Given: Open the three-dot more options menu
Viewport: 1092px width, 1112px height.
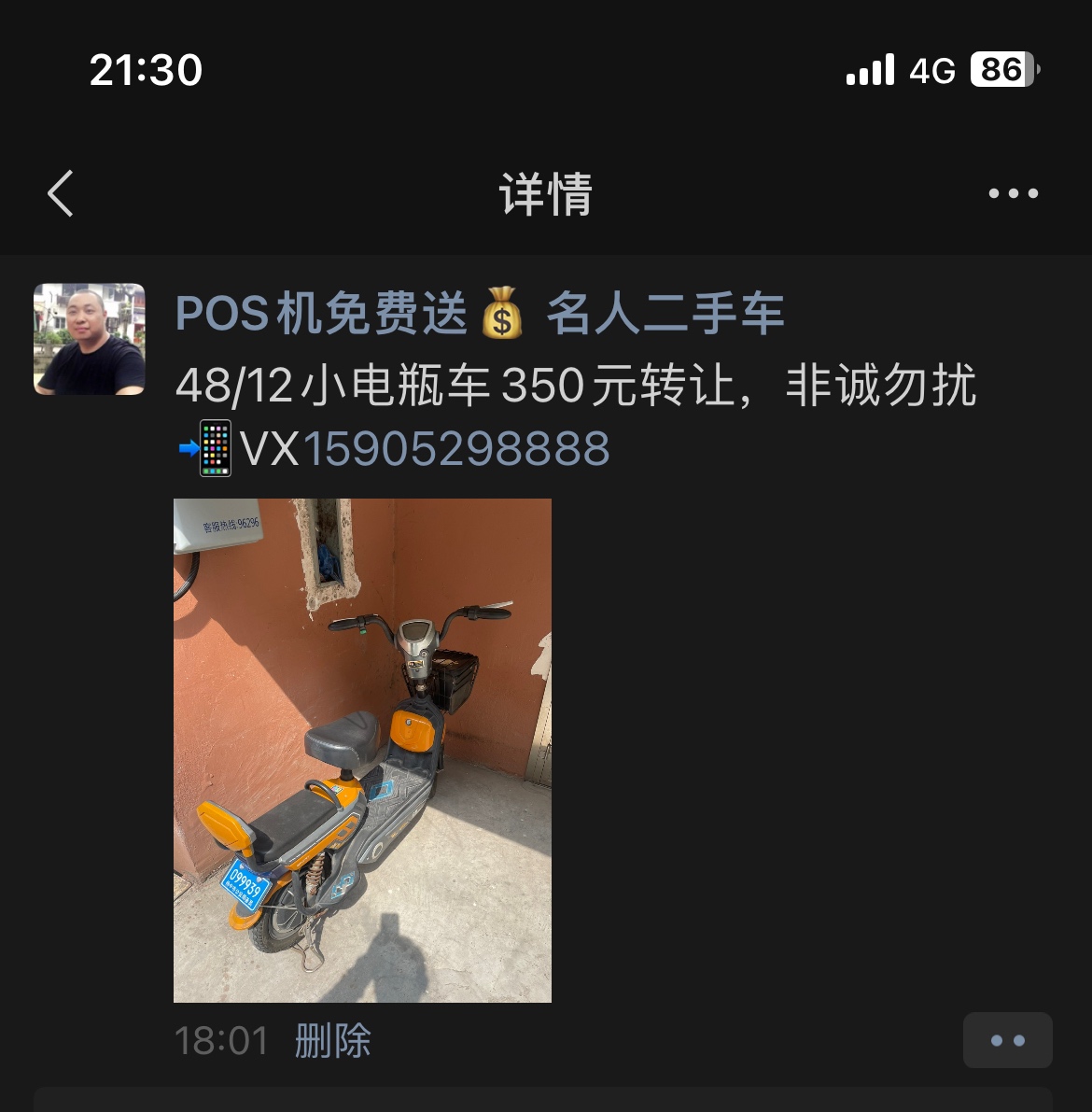Looking at the screenshot, I should click(x=1014, y=193).
